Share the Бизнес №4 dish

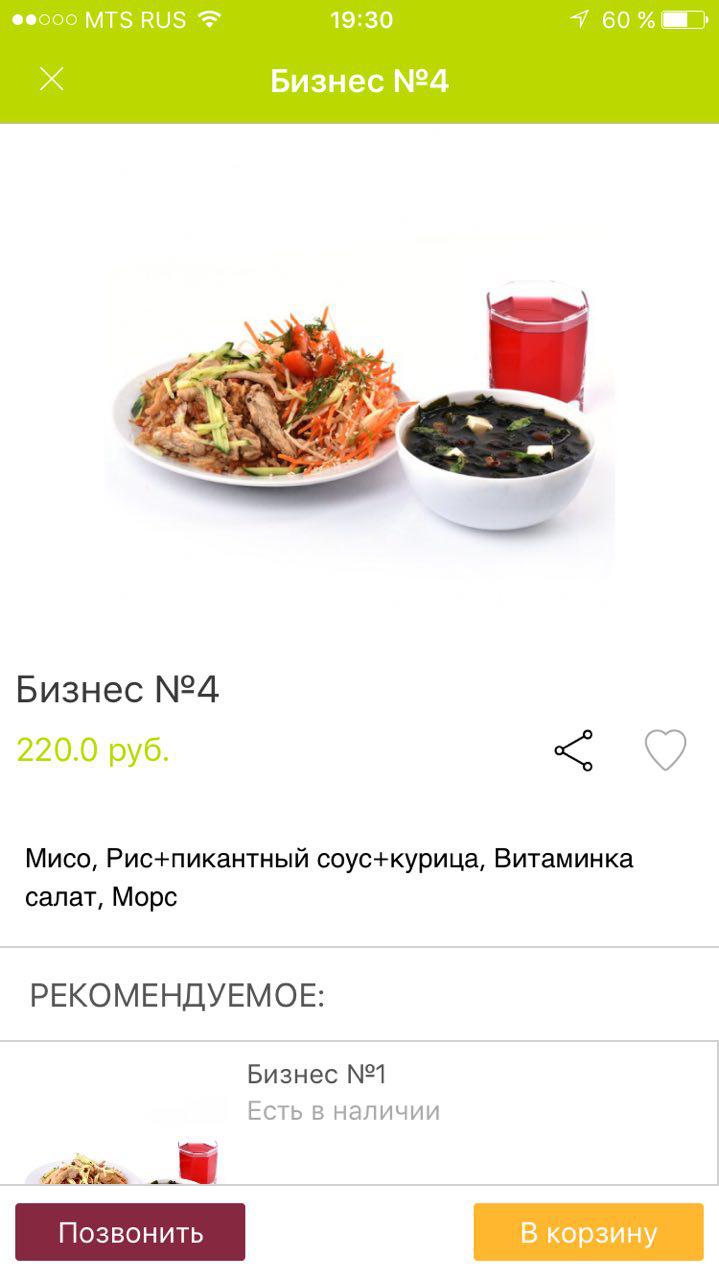[x=574, y=751]
